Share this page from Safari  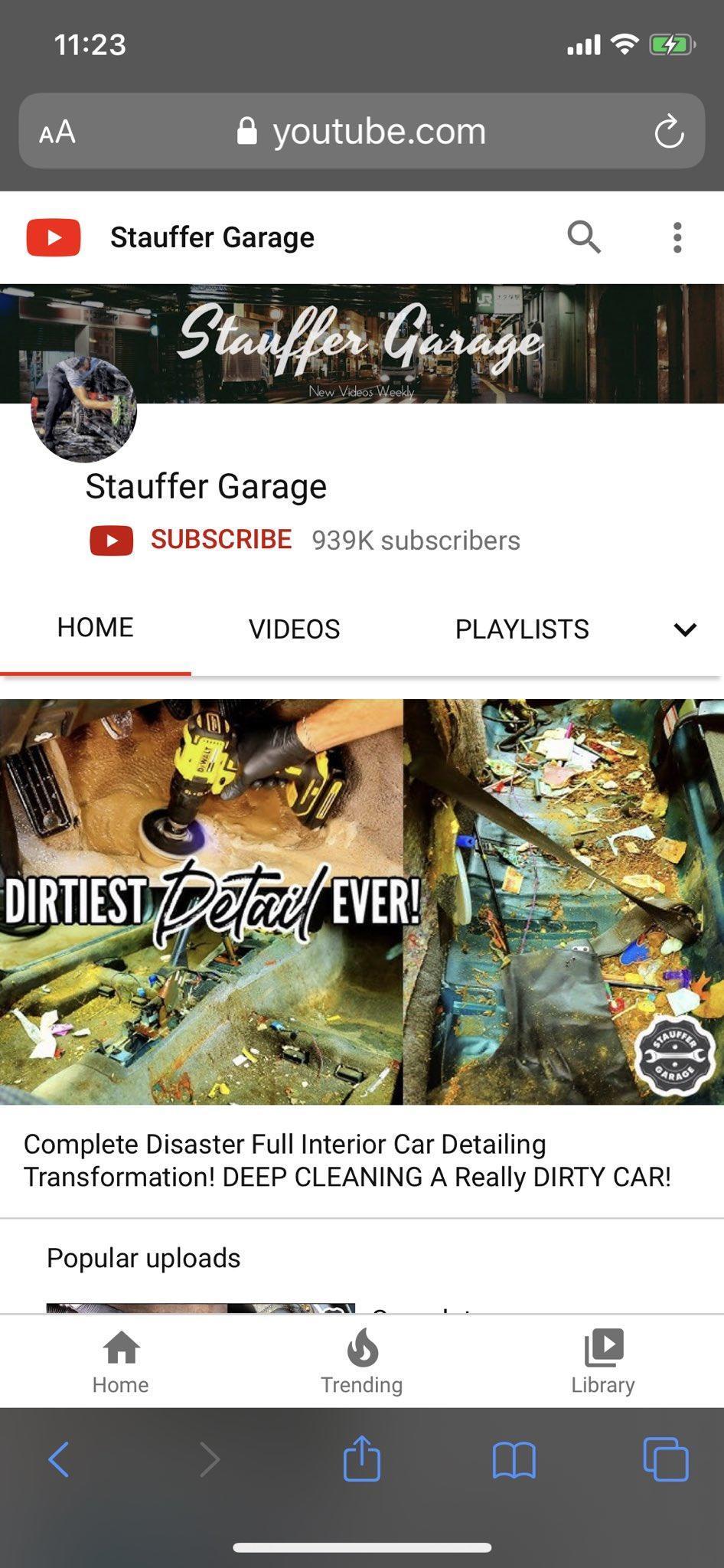[361, 1459]
